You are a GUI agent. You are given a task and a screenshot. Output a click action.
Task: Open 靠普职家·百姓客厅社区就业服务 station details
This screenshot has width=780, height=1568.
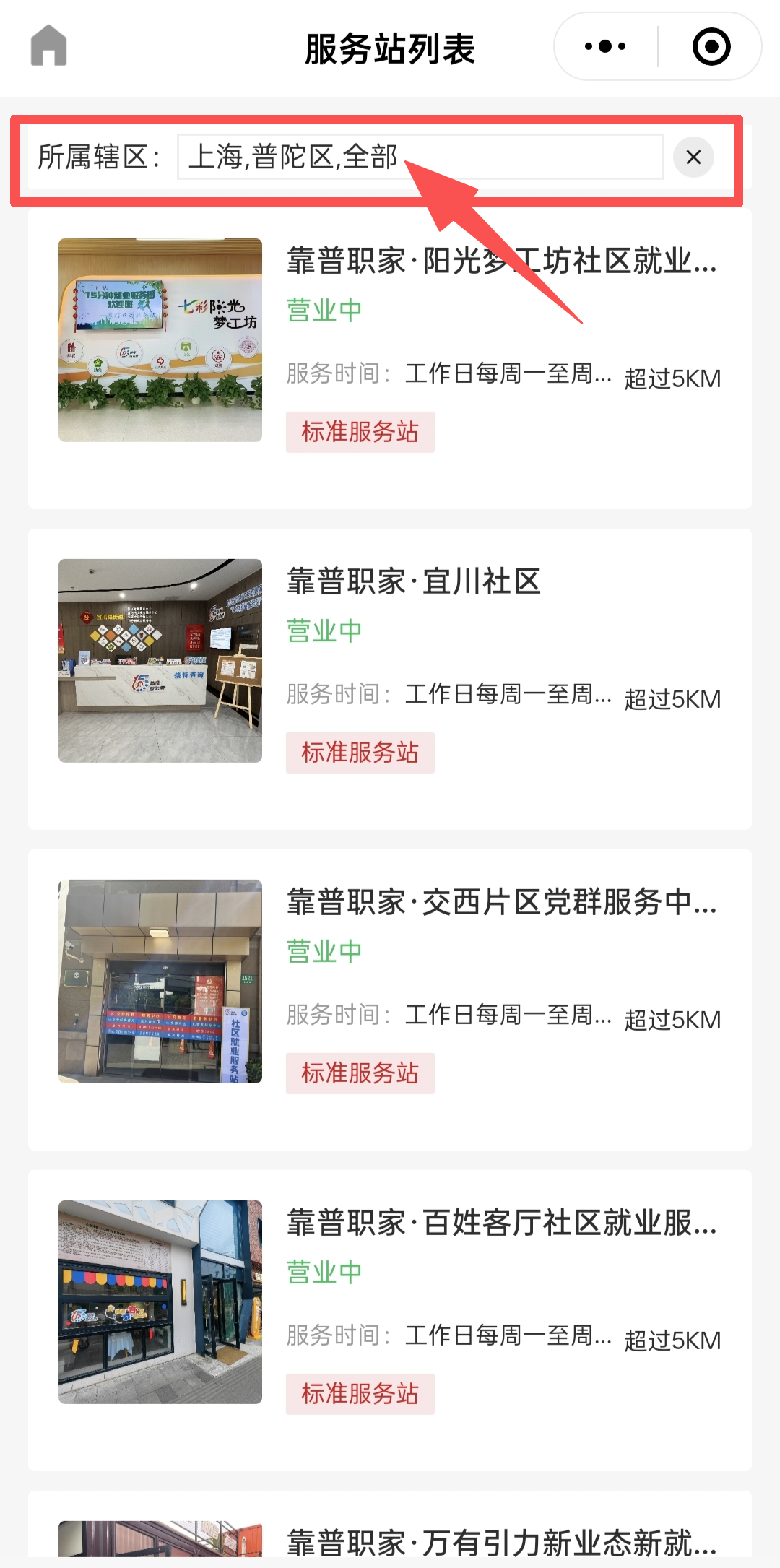501,1223
